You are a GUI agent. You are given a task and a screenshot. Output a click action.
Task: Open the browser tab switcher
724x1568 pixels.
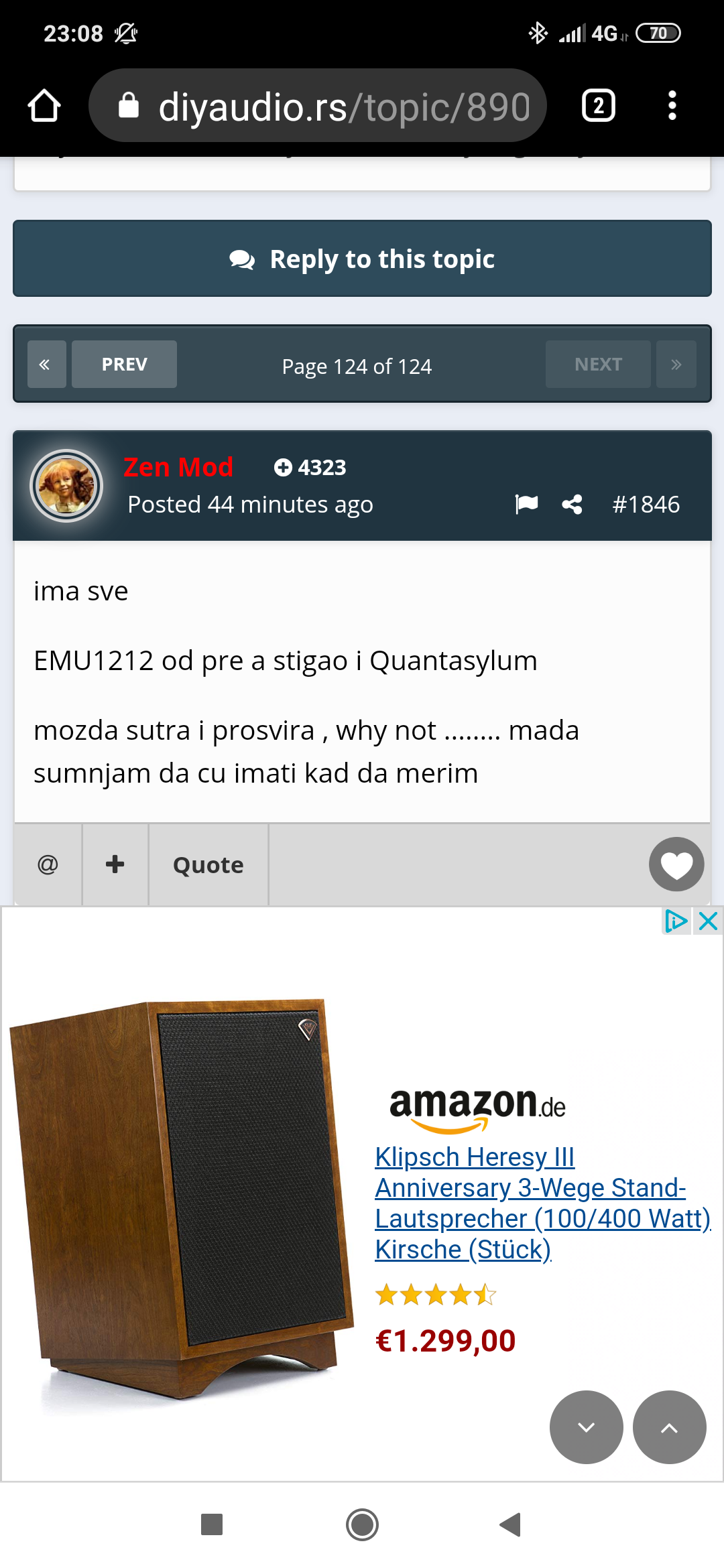(x=598, y=106)
